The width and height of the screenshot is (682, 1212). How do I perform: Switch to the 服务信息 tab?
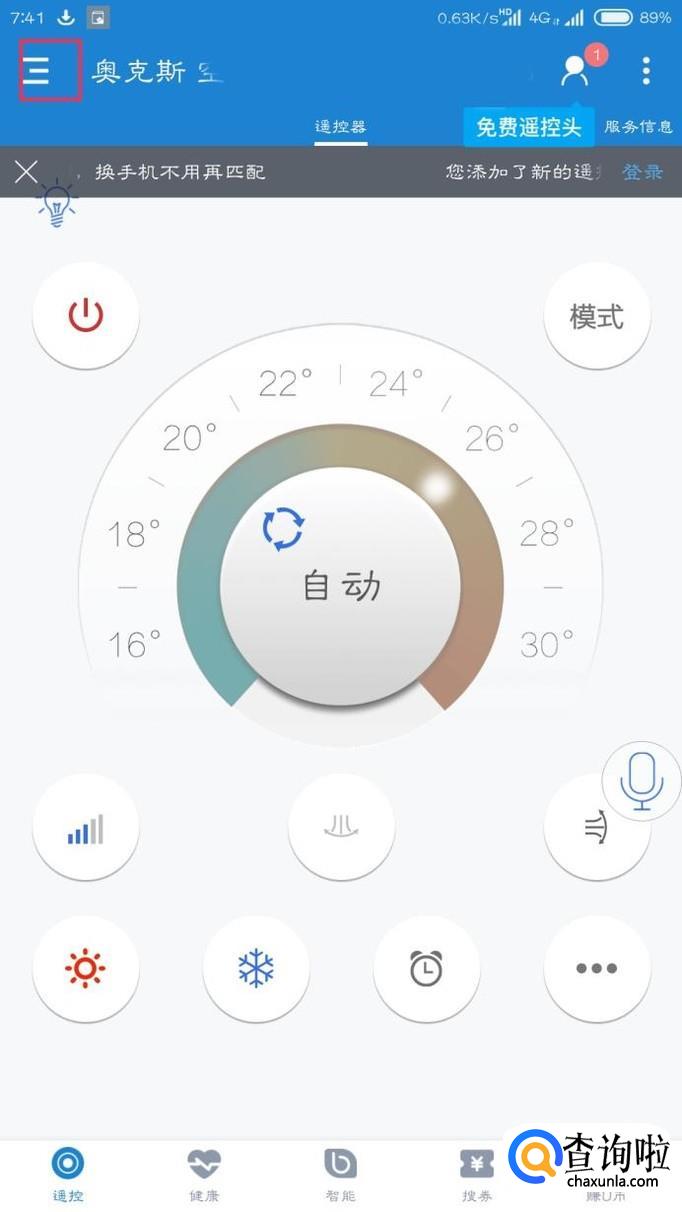point(638,127)
